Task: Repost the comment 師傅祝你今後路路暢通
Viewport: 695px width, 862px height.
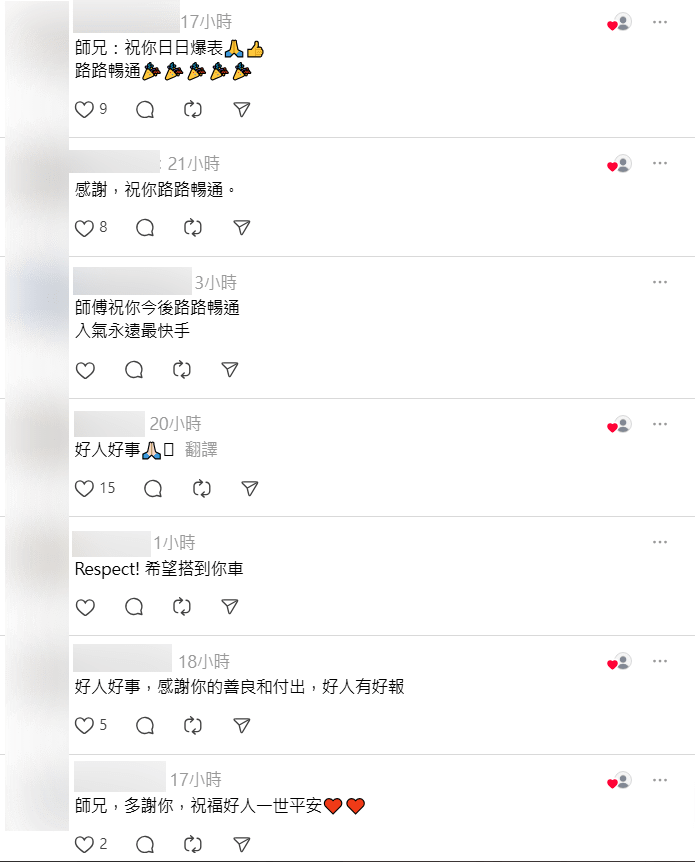Action: (182, 370)
